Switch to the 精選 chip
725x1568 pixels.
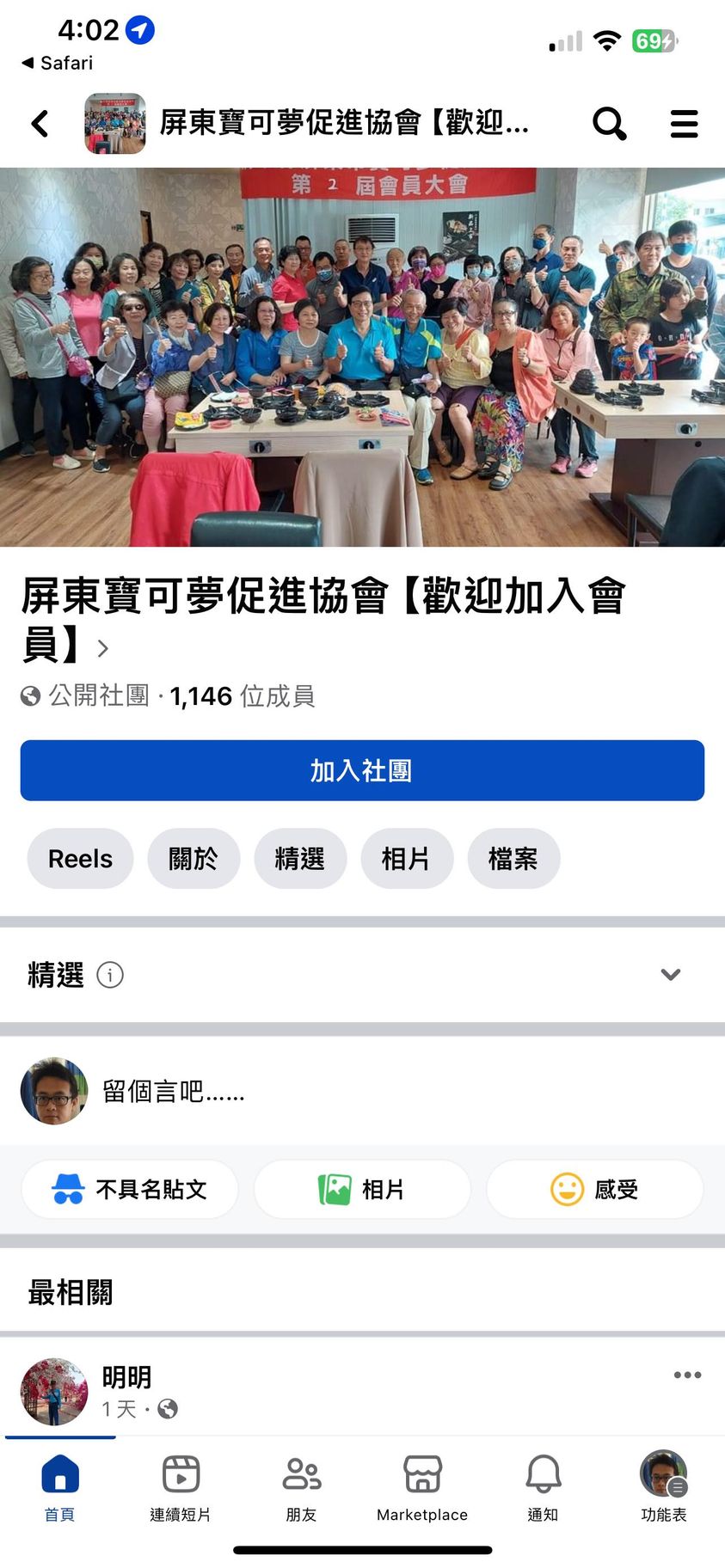click(x=300, y=859)
